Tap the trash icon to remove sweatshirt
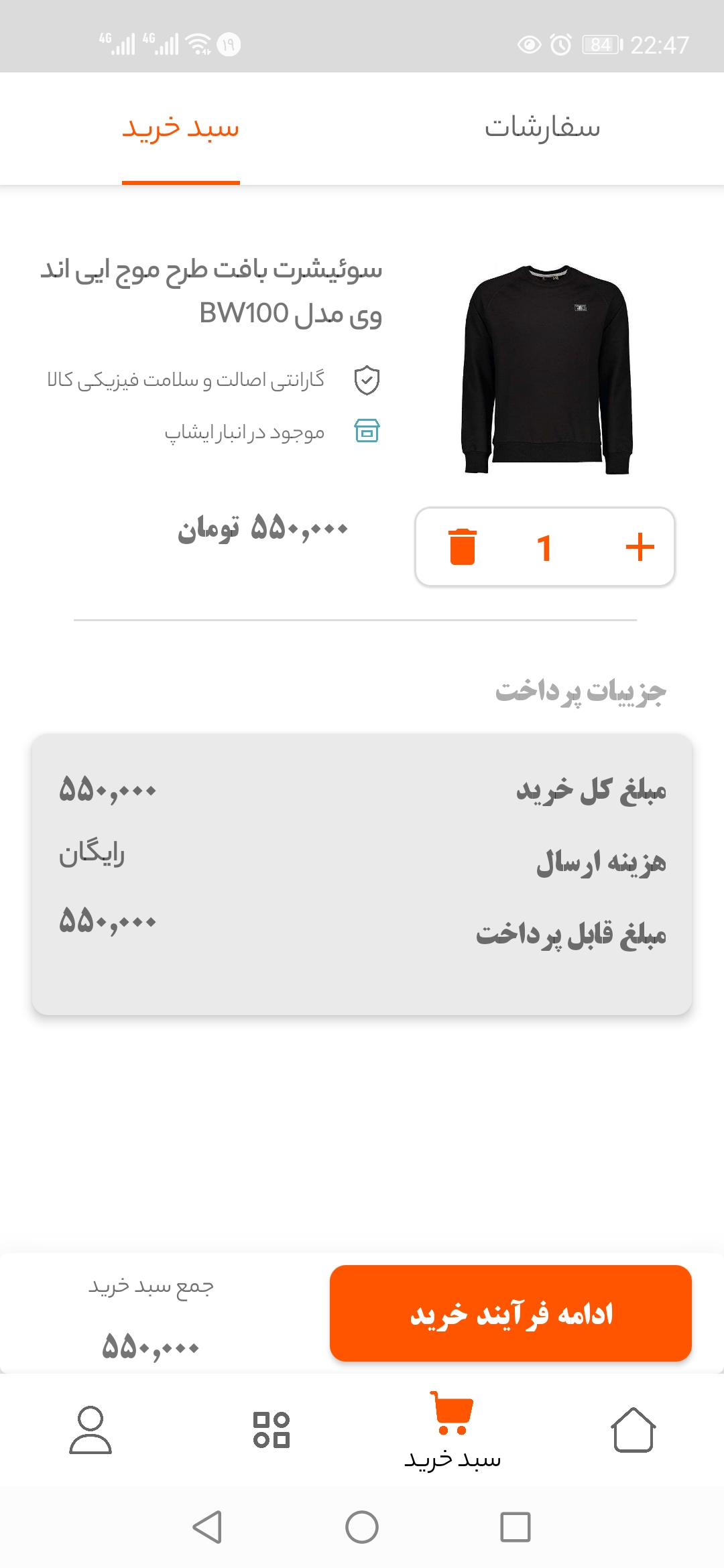724x1568 pixels. click(x=465, y=547)
